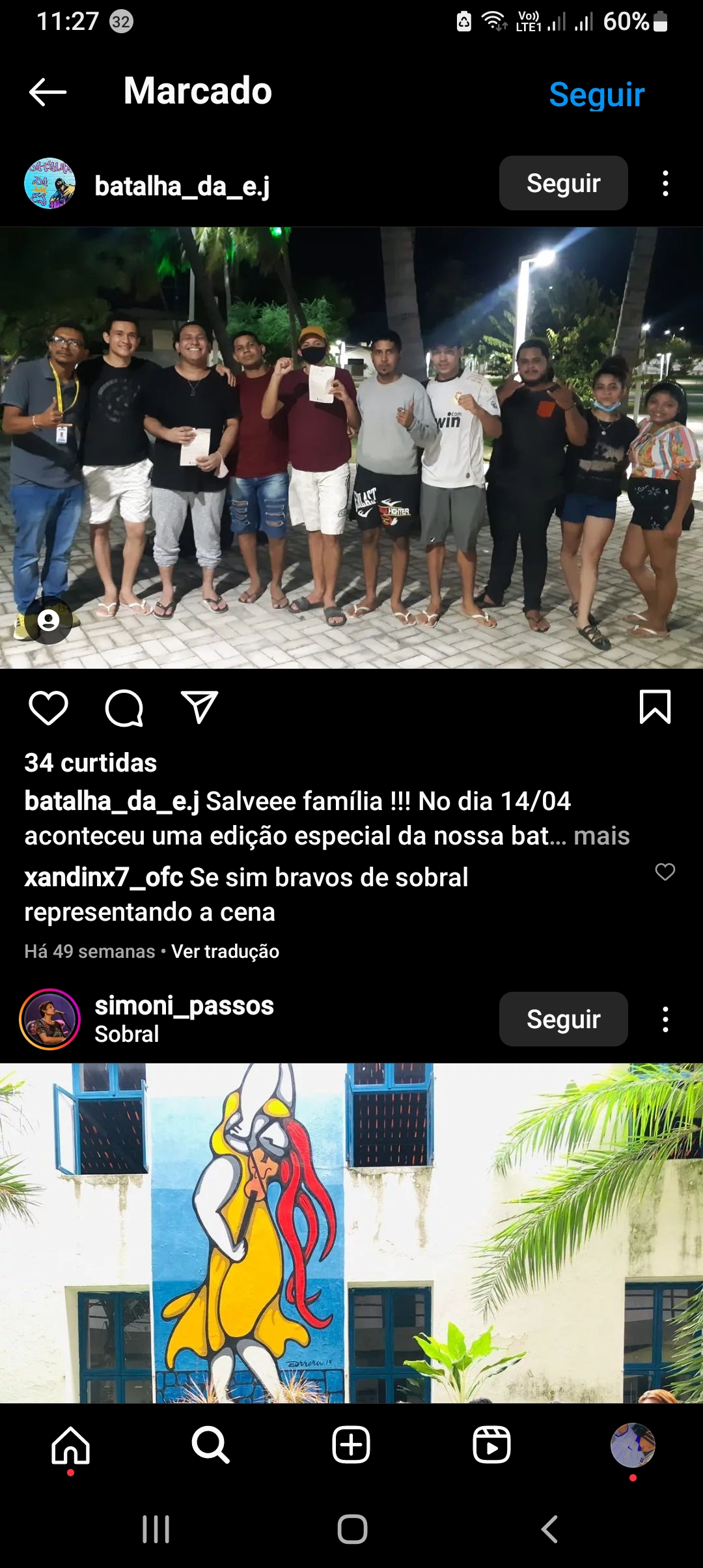Comment on the batalha_da_e.j post
703x1568 pixels.
124,708
